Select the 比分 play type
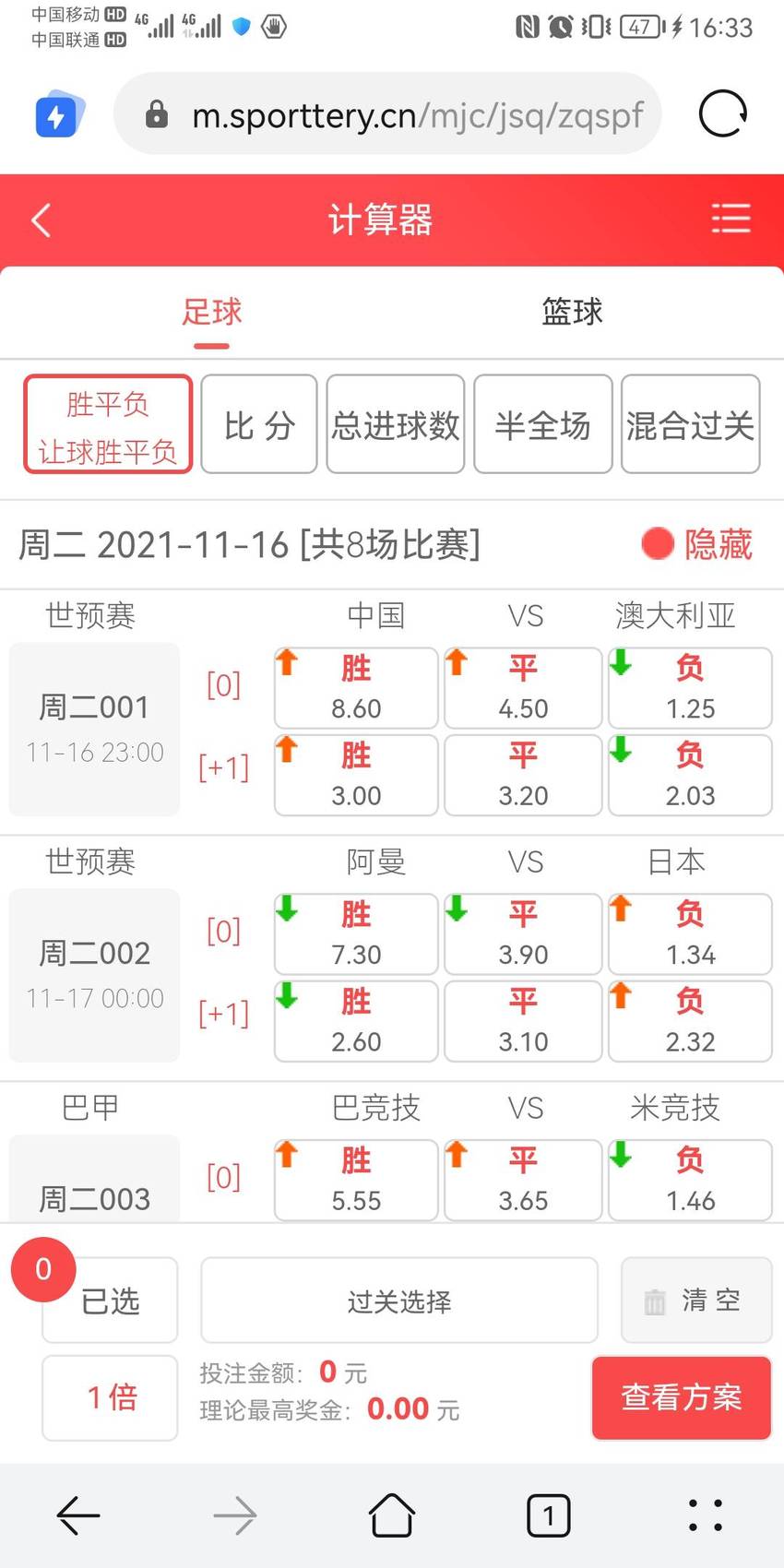784x1568 pixels. (259, 424)
